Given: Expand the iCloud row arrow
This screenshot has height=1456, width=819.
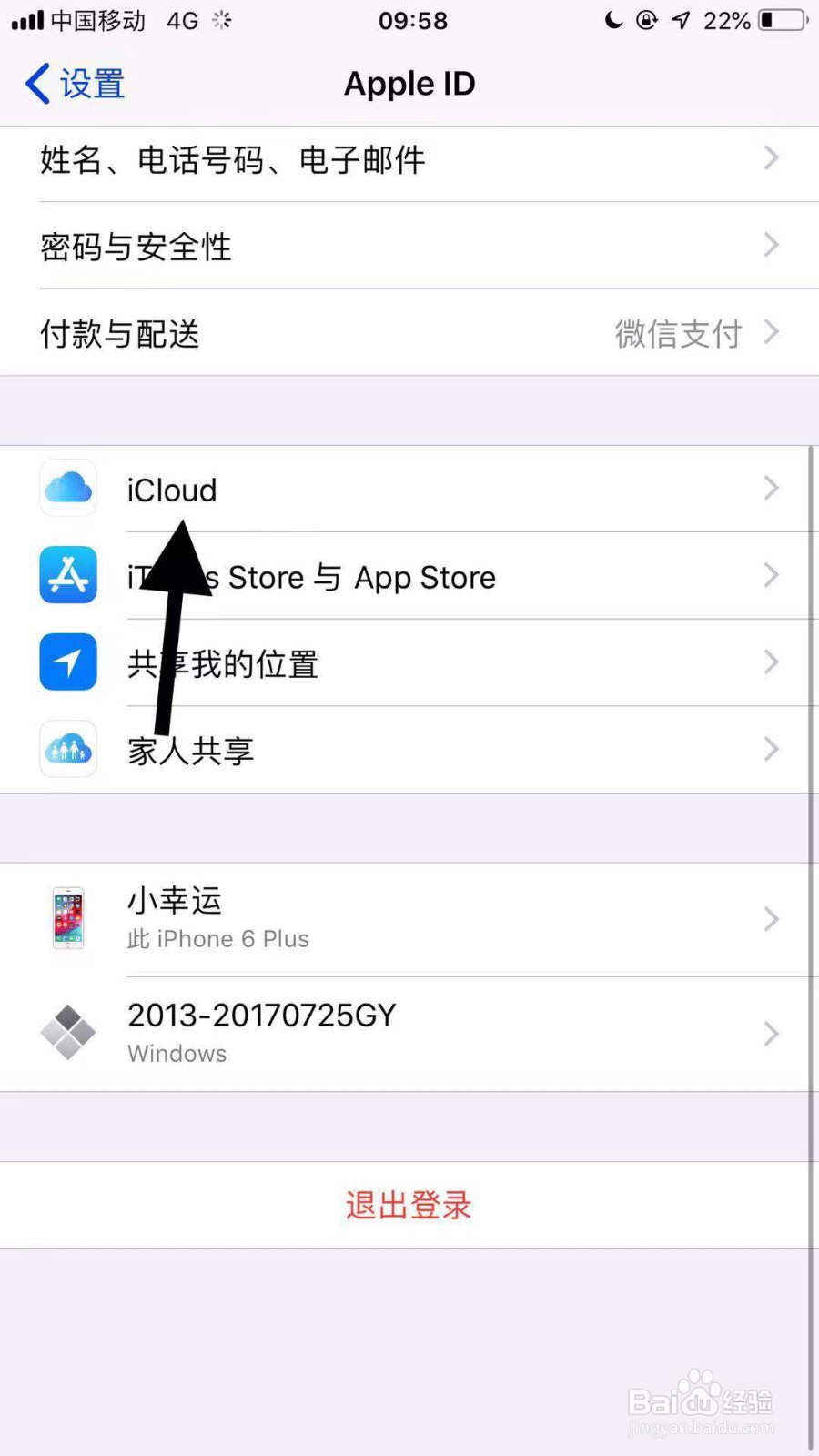Looking at the screenshot, I should click(772, 489).
